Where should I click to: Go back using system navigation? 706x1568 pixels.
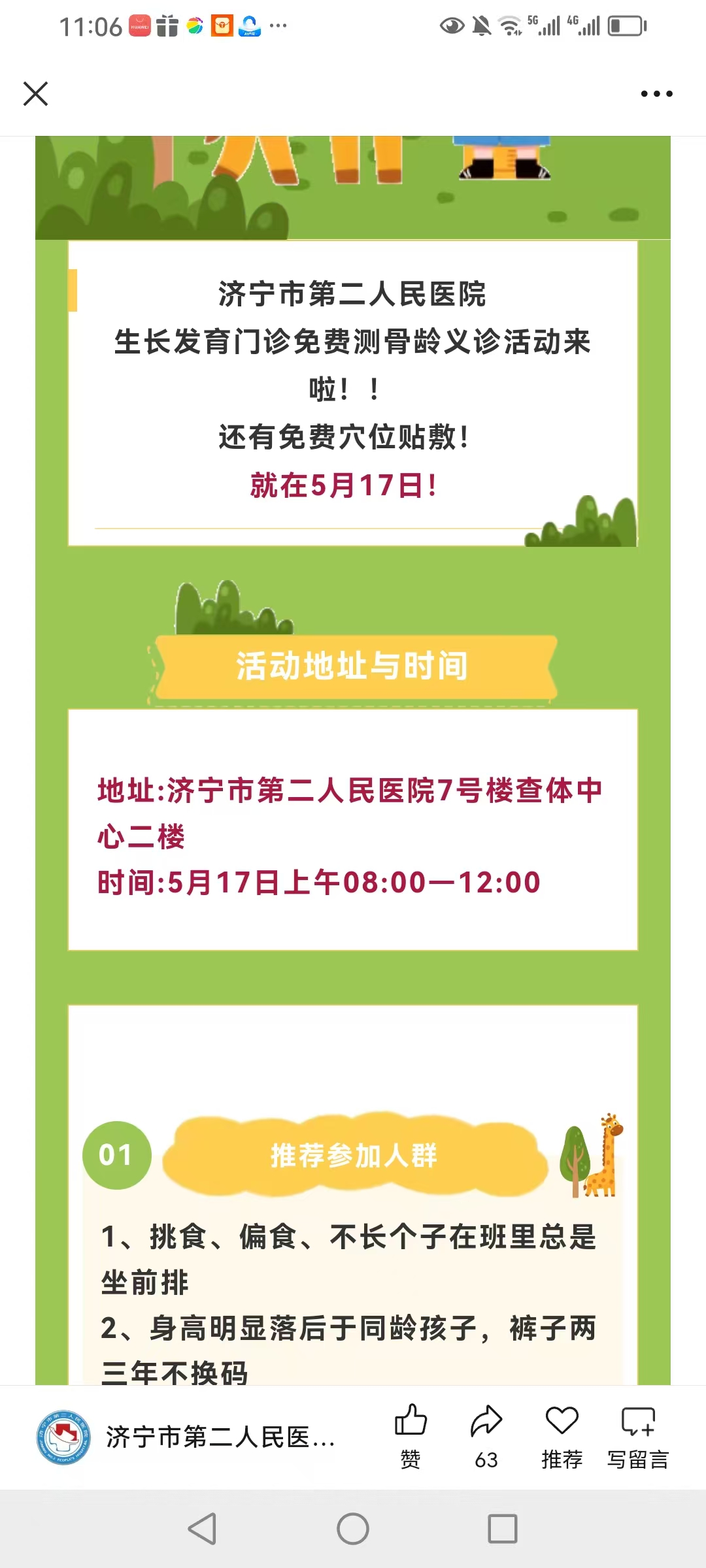pos(202,1529)
